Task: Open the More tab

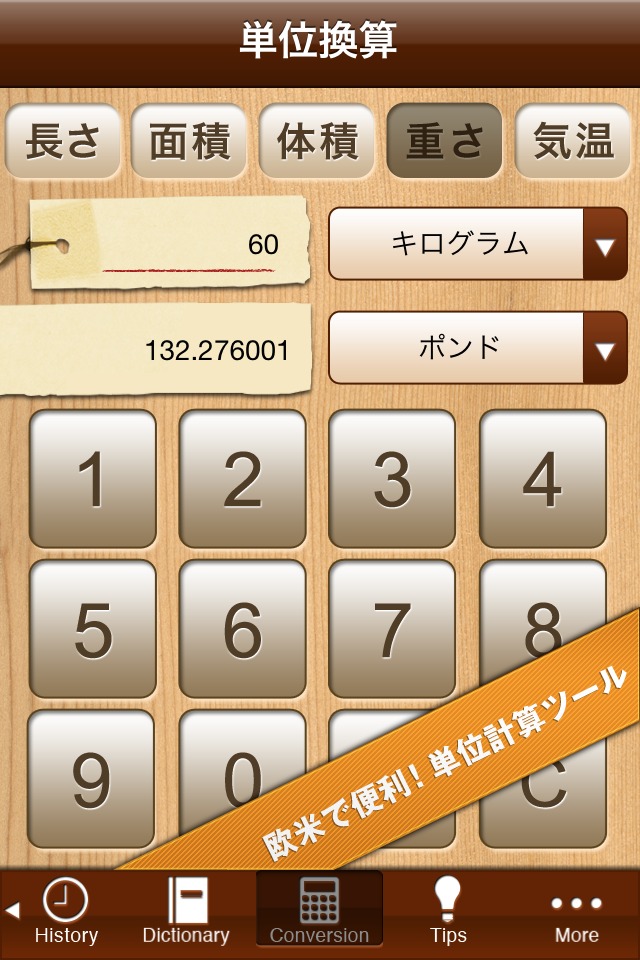Action: pos(577,912)
